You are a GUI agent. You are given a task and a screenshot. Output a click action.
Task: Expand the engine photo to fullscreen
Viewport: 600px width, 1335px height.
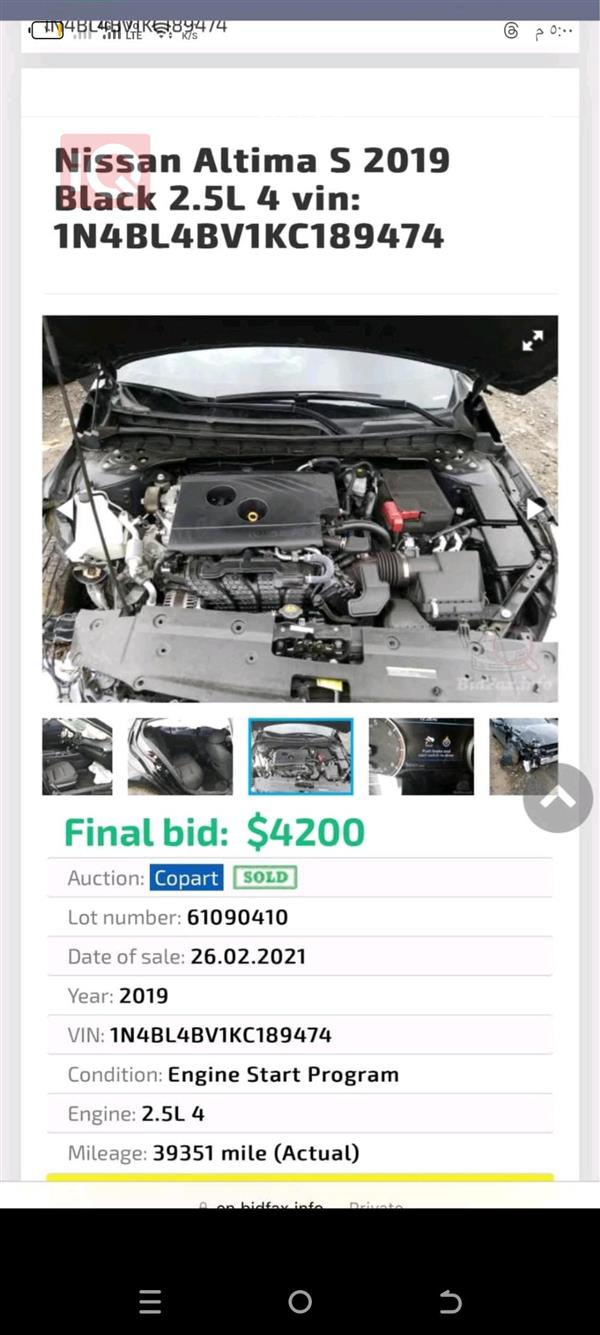point(532,341)
